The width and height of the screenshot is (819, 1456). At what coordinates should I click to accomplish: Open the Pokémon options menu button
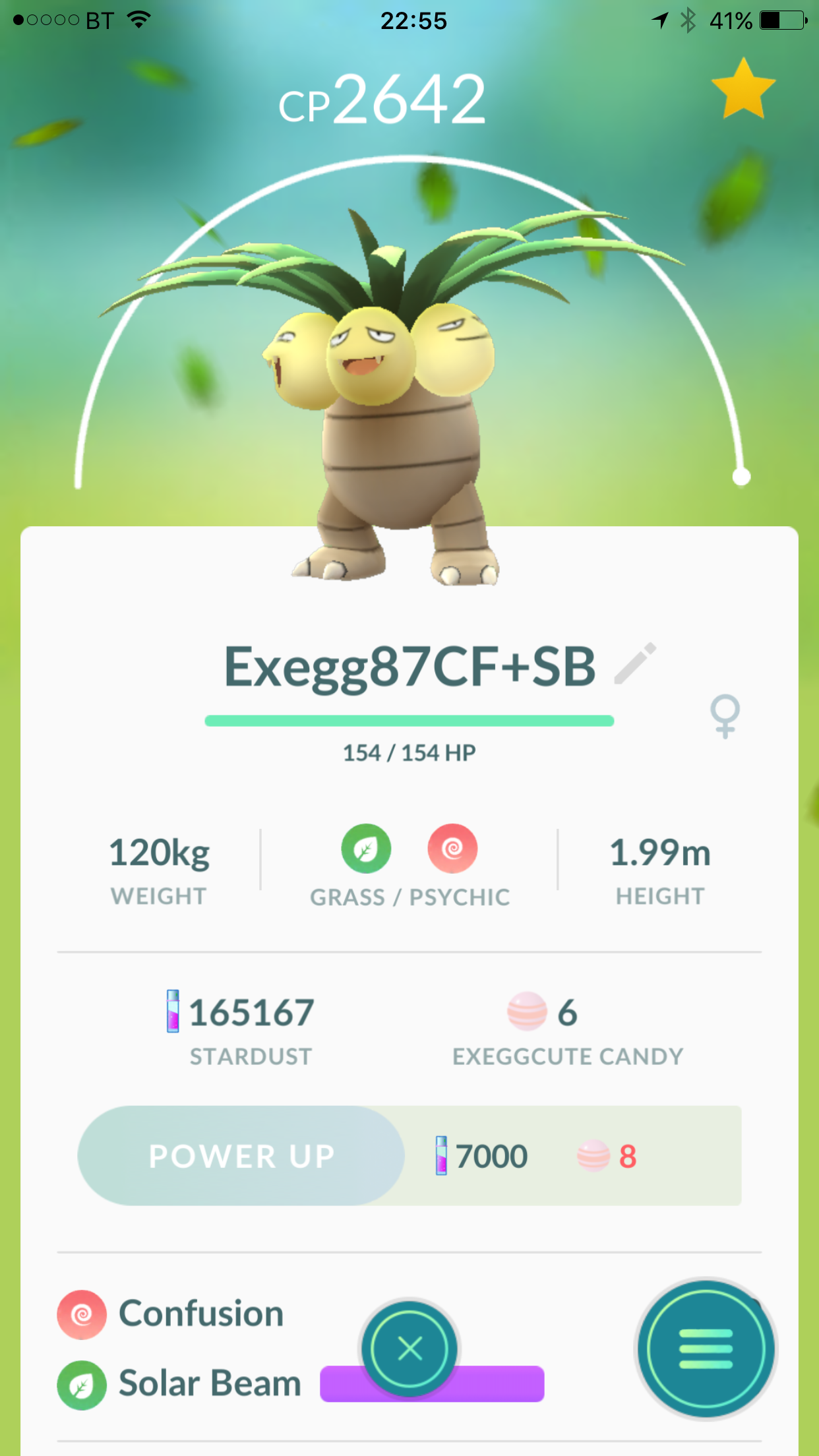click(x=706, y=1349)
